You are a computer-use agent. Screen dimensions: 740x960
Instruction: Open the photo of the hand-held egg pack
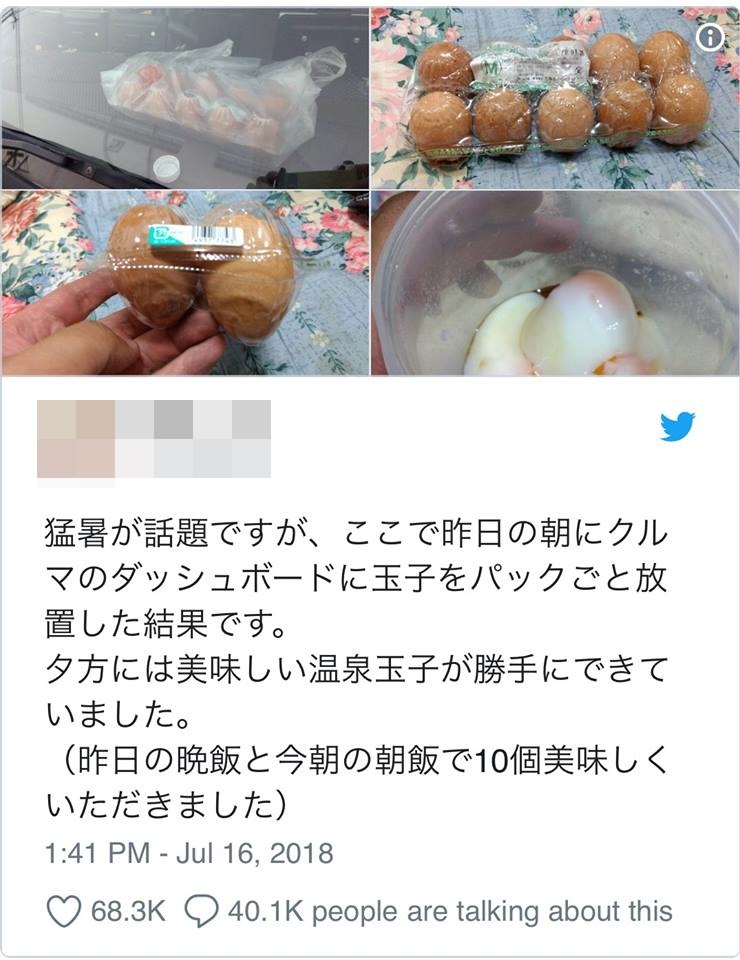click(x=186, y=283)
